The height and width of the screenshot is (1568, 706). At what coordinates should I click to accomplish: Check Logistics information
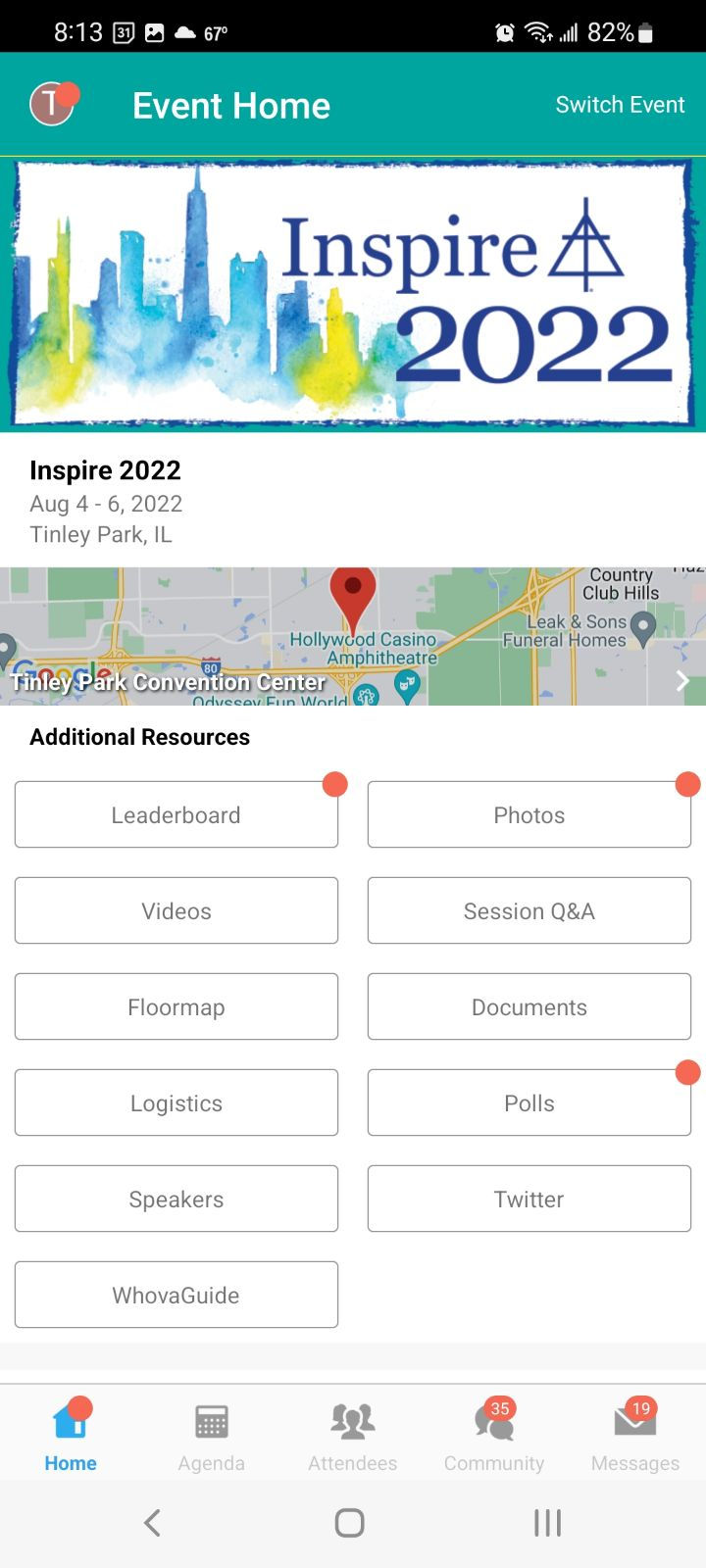(176, 1102)
